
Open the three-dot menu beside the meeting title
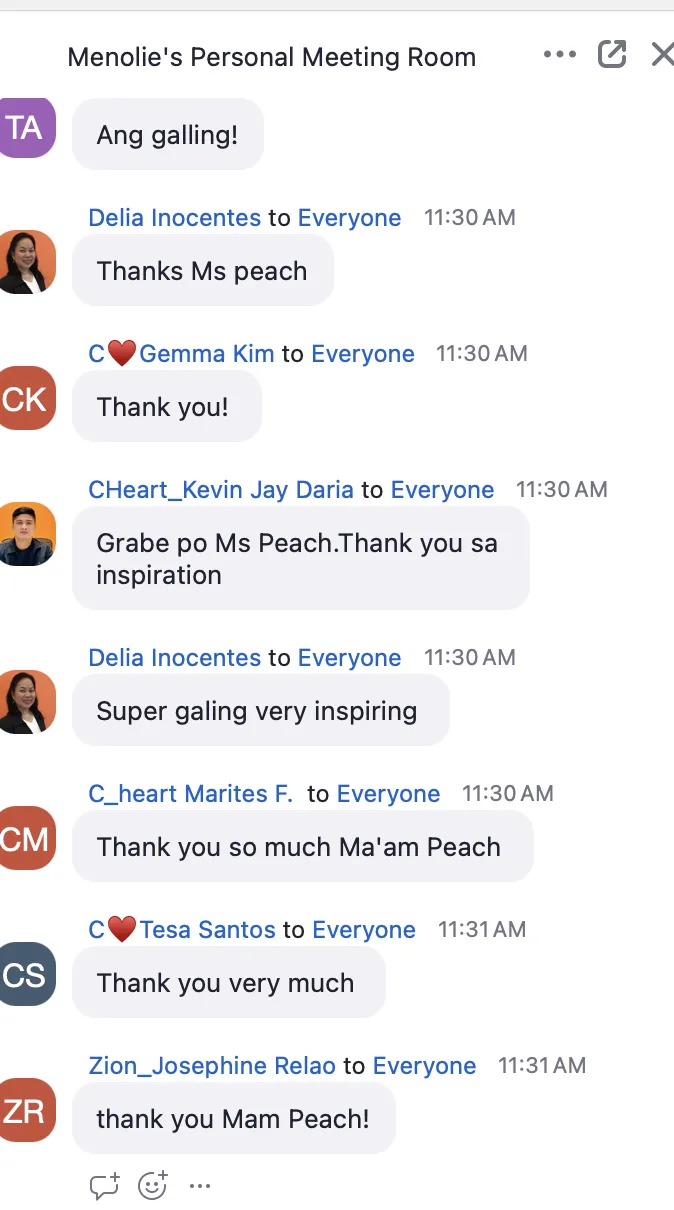click(560, 55)
